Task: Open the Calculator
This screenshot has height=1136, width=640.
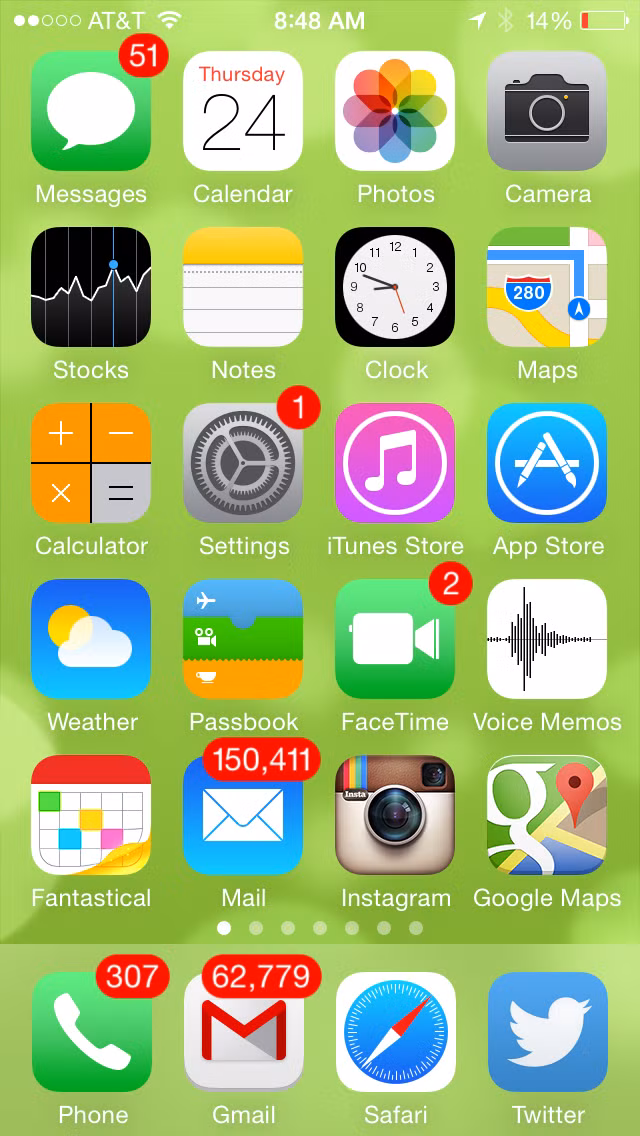Action: click(x=91, y=463)
